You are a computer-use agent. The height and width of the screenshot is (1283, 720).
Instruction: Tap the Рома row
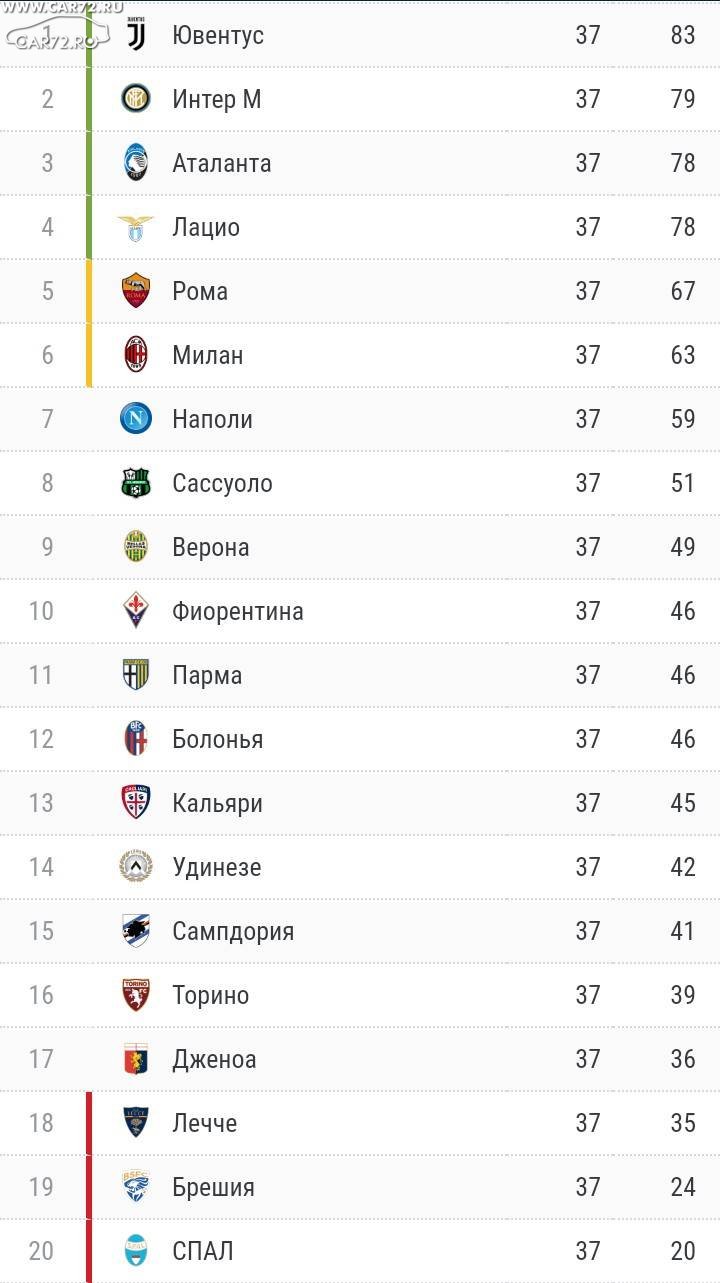click(x=360, y=291)
